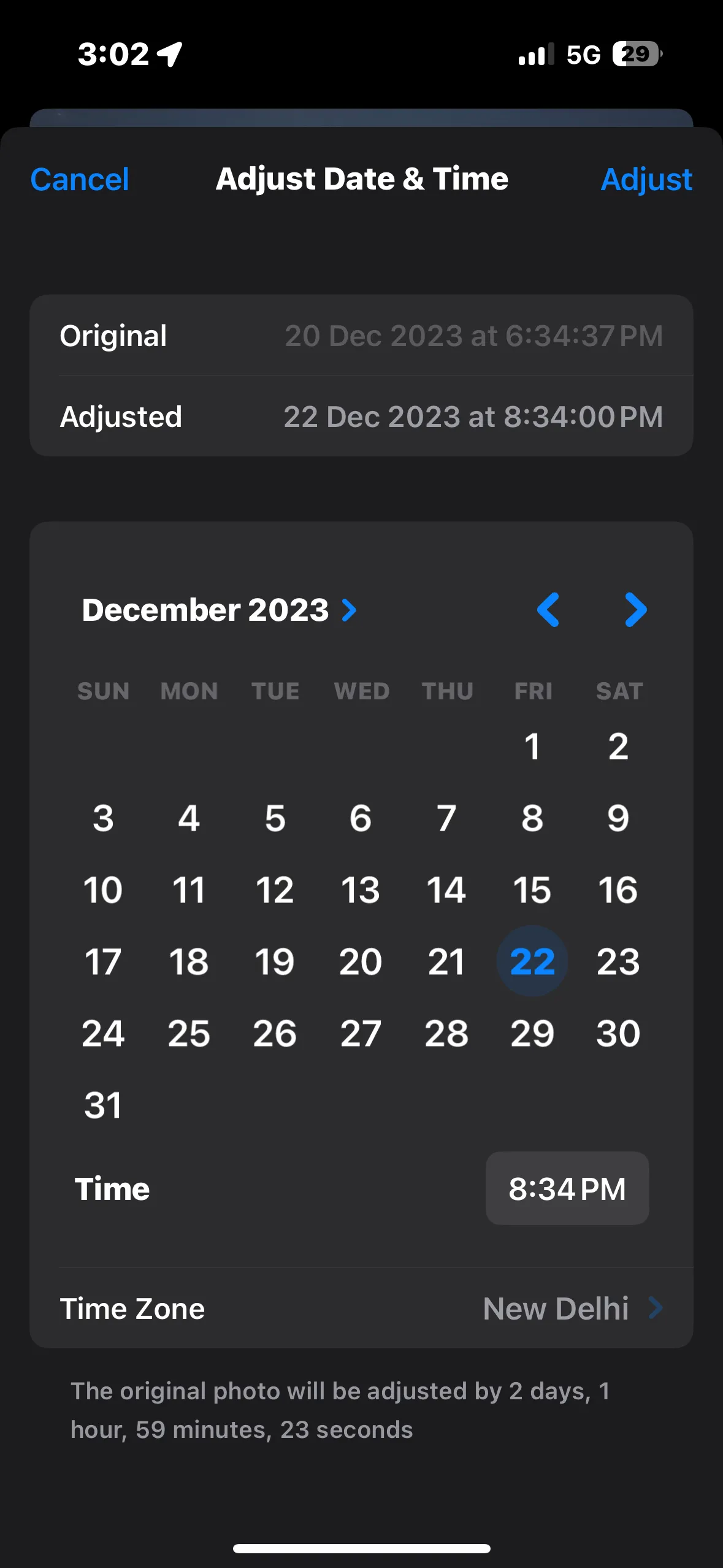This screenshot has width=723, height=1568.
Task: Pick December 1 as the date
Action: 532,746
